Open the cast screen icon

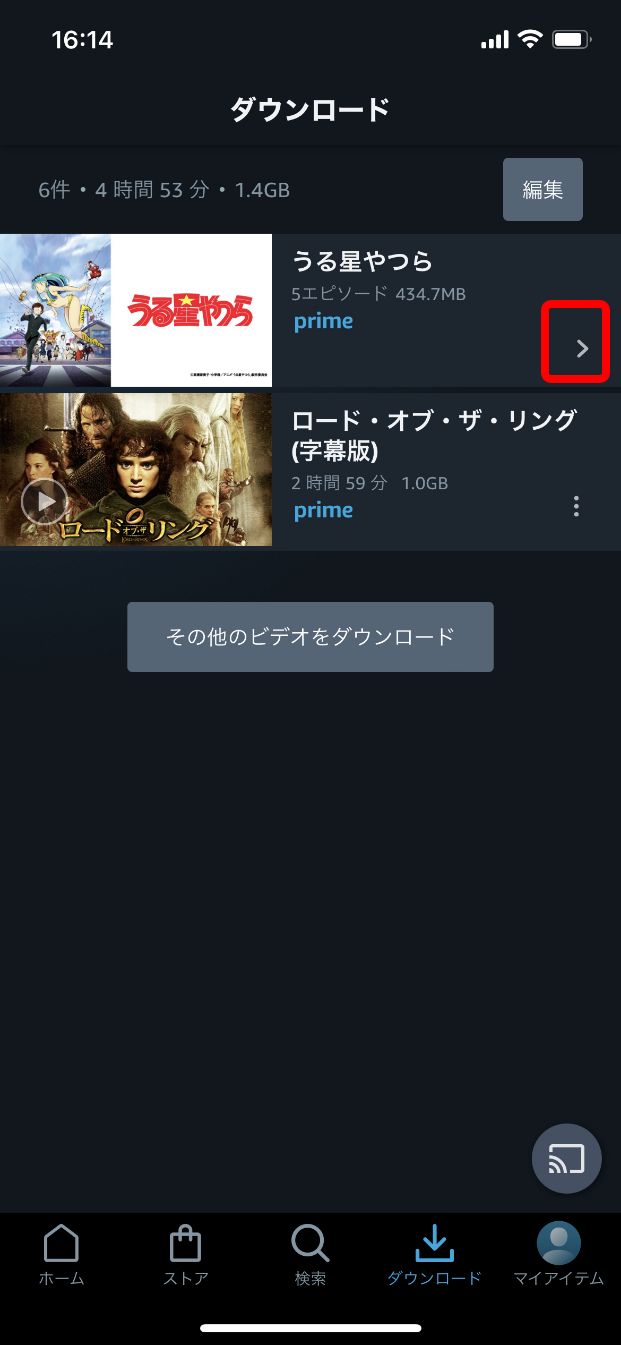click(566, 1159)
